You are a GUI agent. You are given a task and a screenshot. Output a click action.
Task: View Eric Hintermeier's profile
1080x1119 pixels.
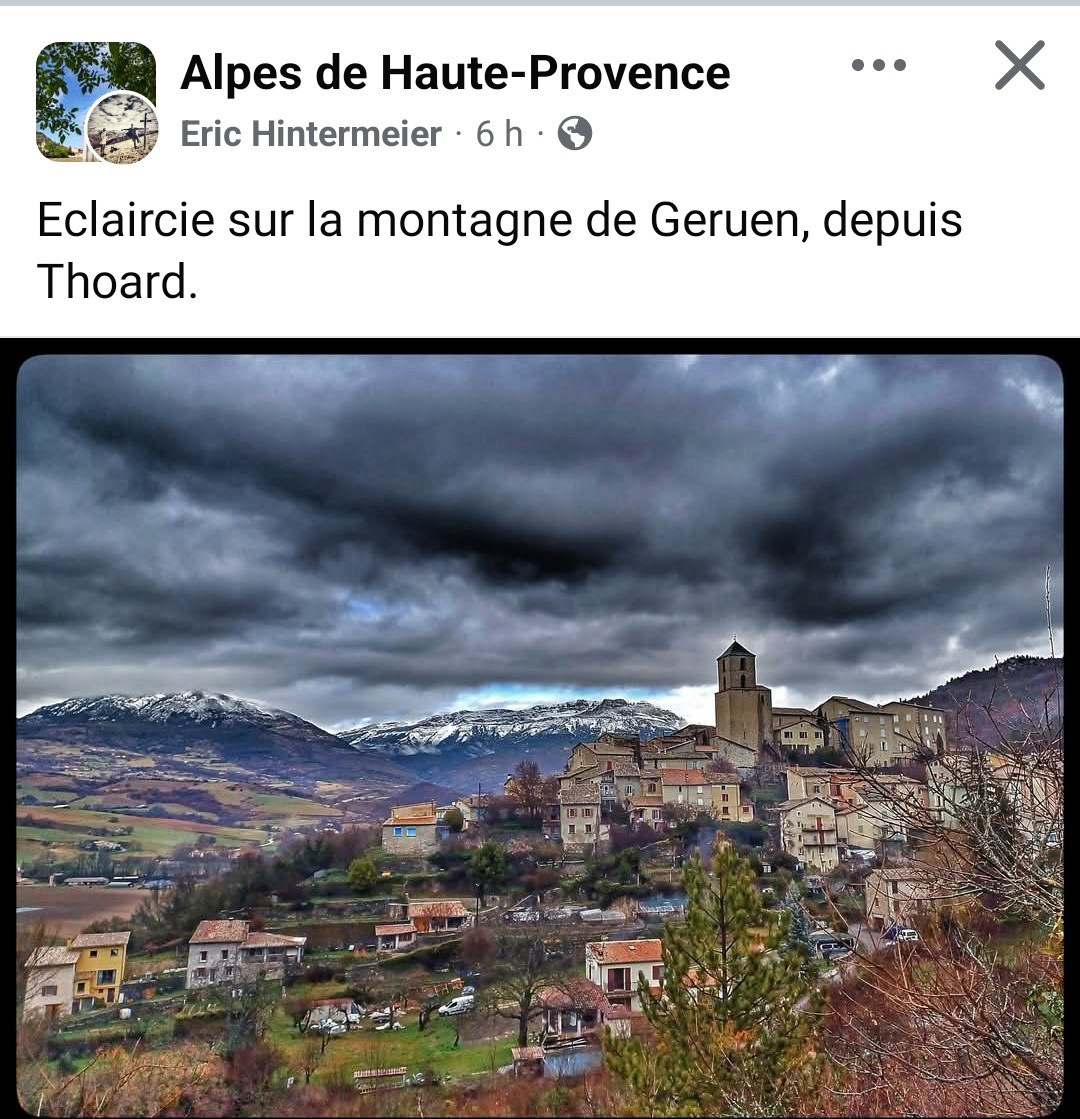click(311, 134)
